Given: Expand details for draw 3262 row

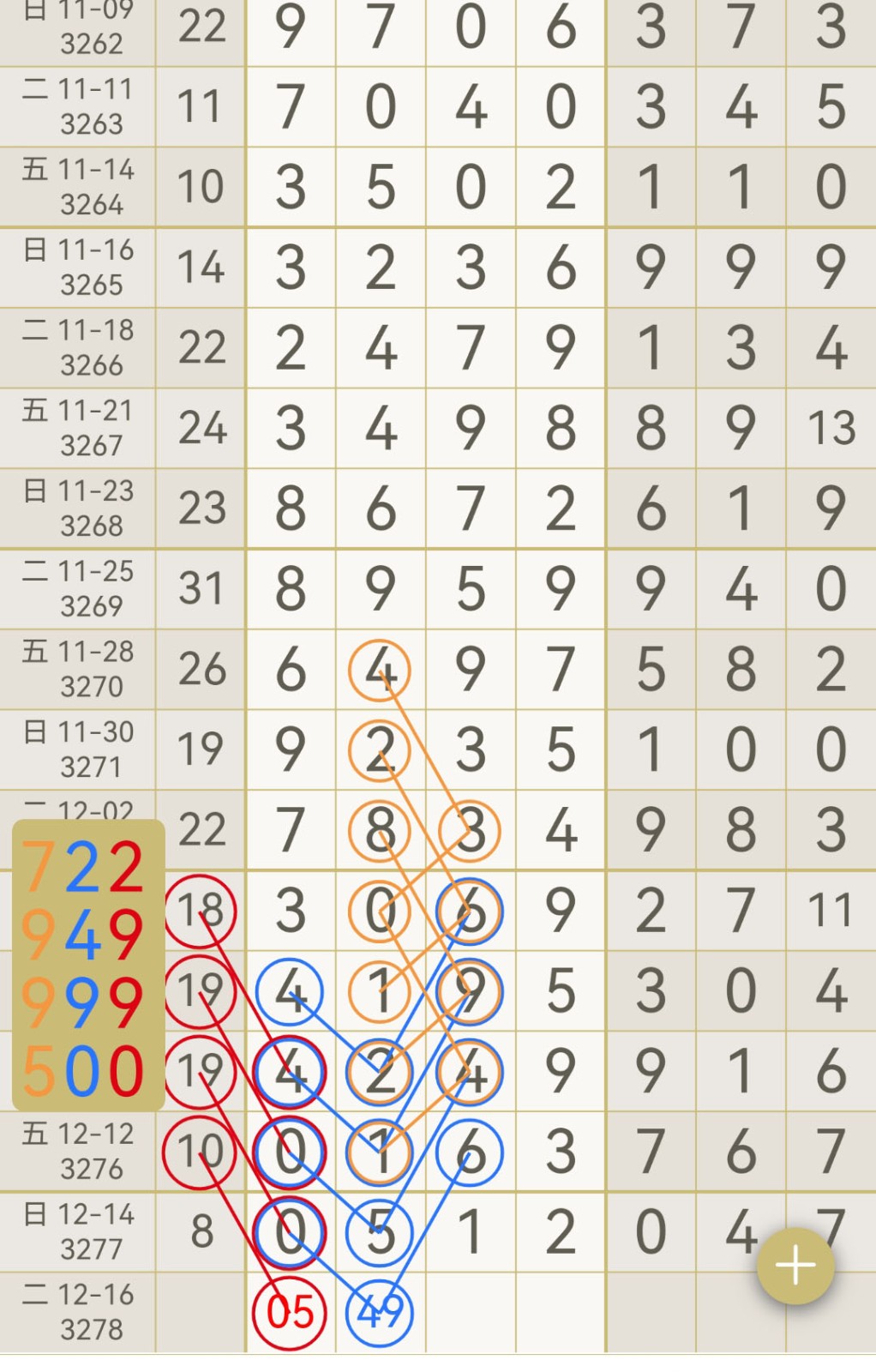Looking at the screenshot, I should 76,26.
